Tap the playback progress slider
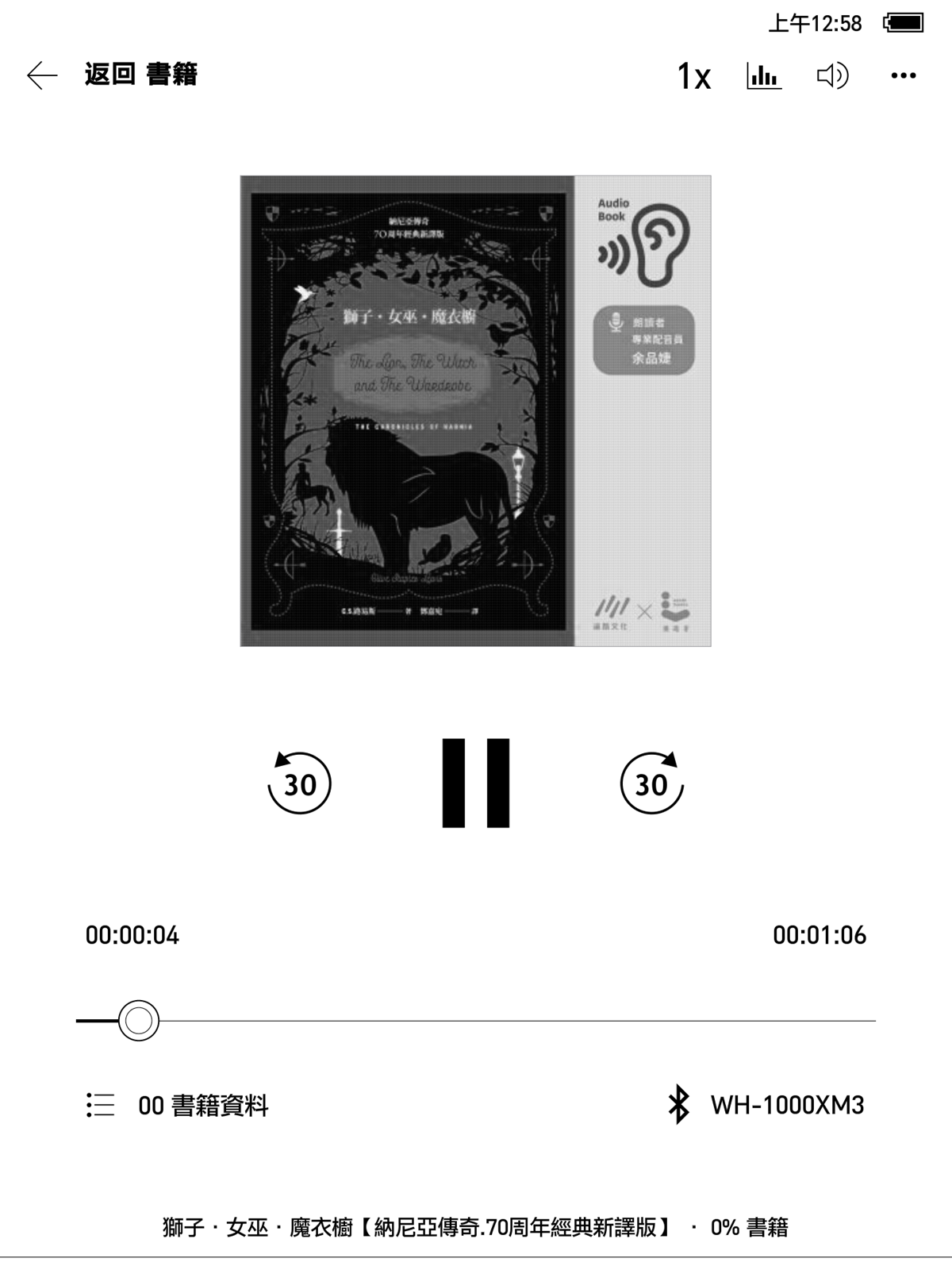Screen dimensions: 952x1270 click(x=476, y=1021)
